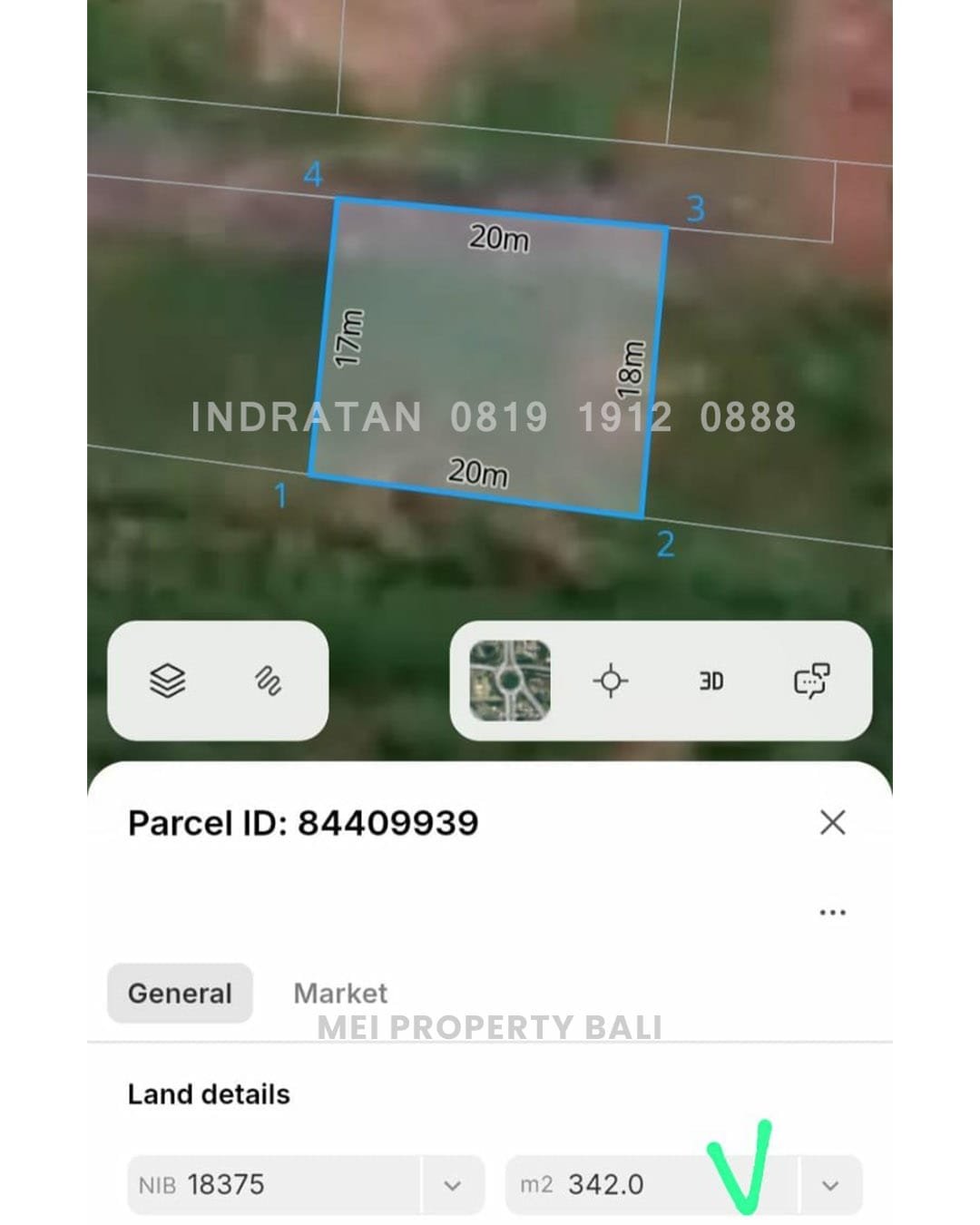Close the Parcel ID details panel

832,823
